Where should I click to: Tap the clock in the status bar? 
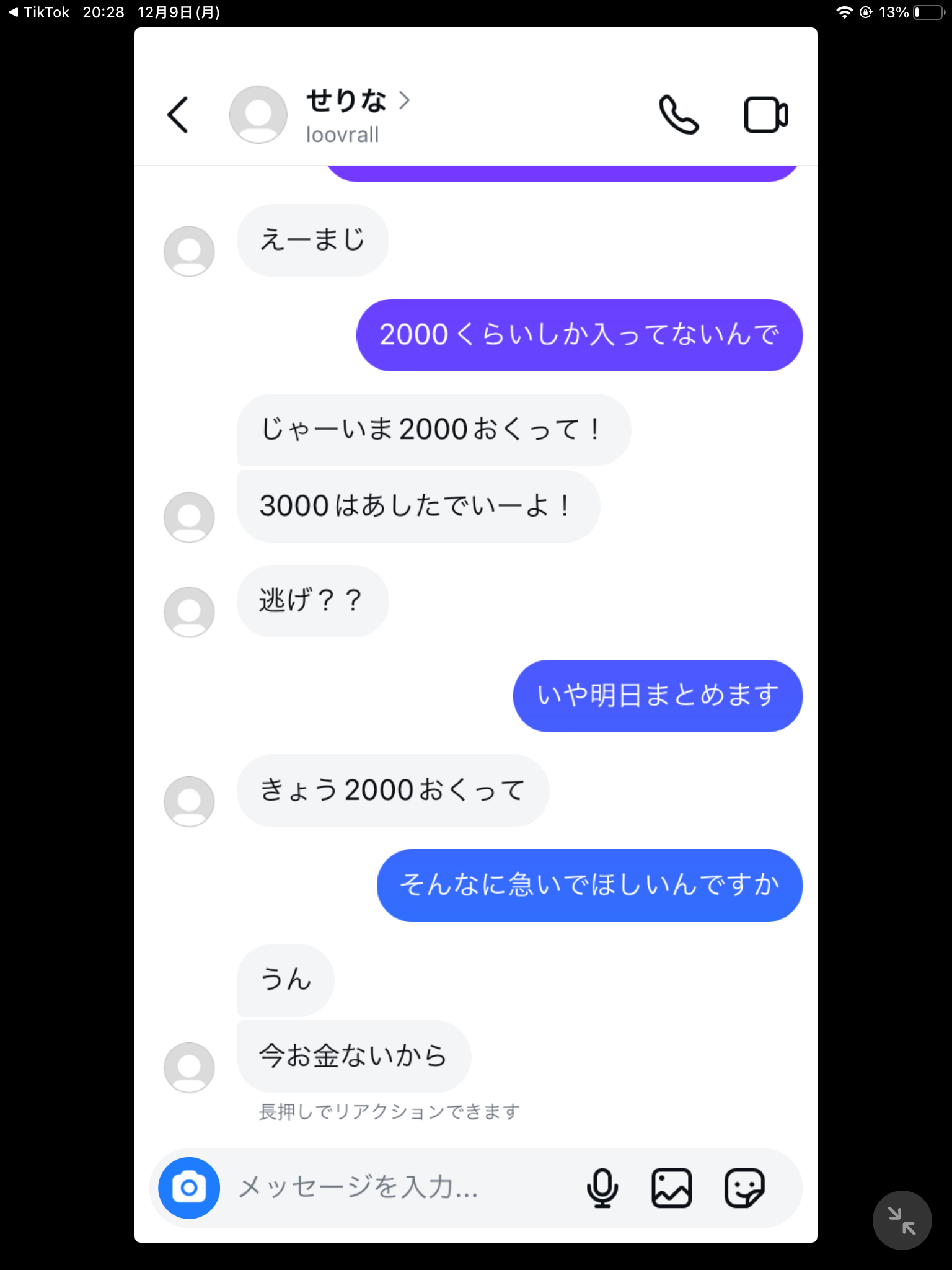[x=101, y=12]
